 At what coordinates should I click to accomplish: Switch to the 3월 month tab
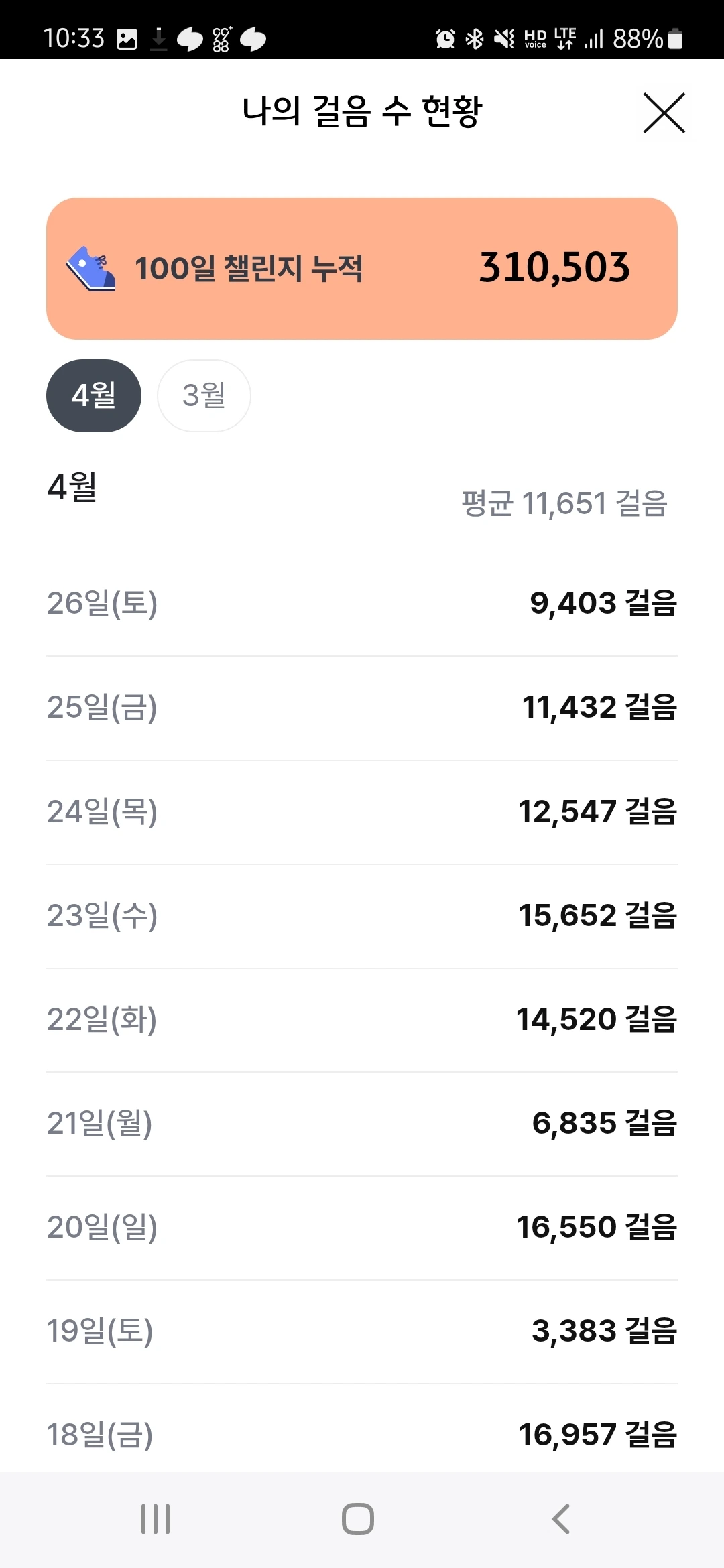click(204, 395)
